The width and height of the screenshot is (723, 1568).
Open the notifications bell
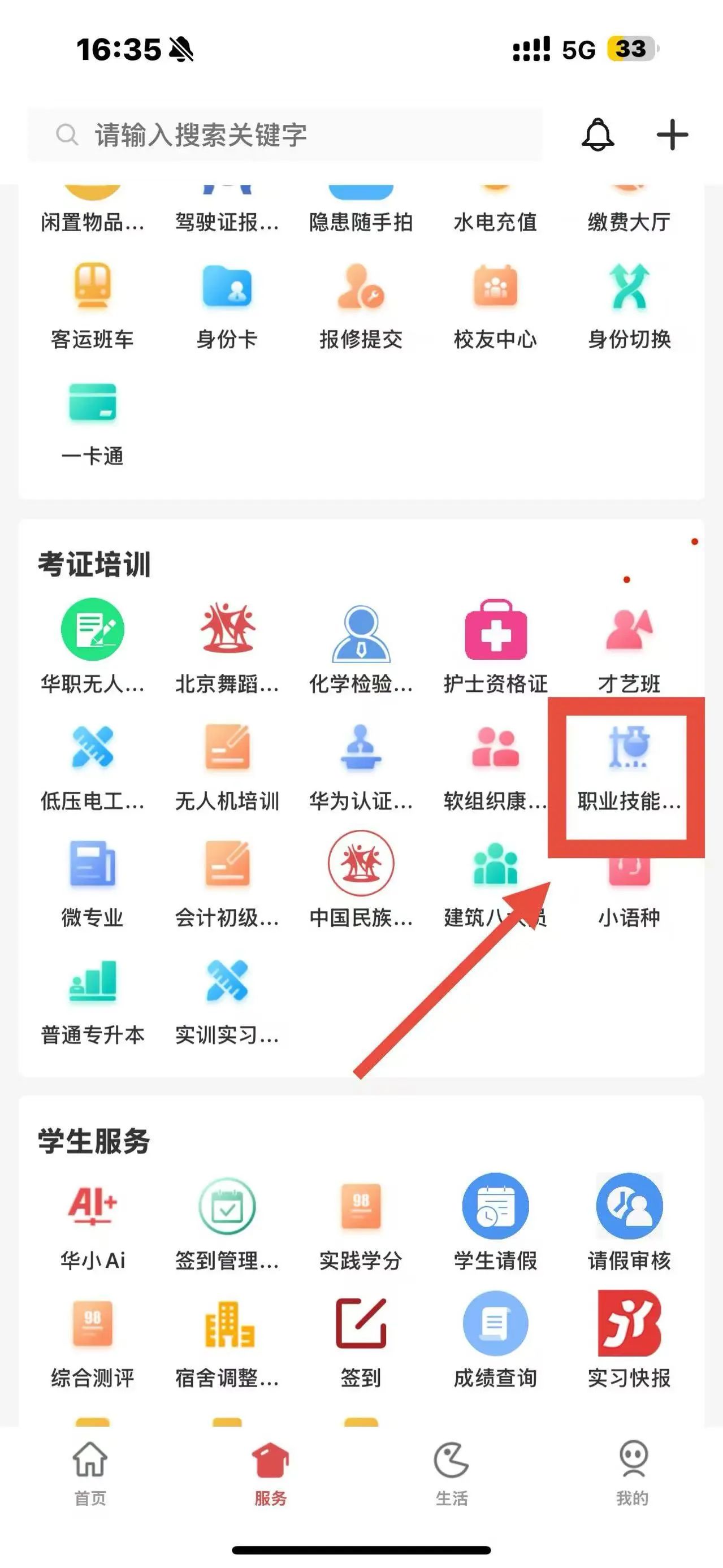point(598,135)
